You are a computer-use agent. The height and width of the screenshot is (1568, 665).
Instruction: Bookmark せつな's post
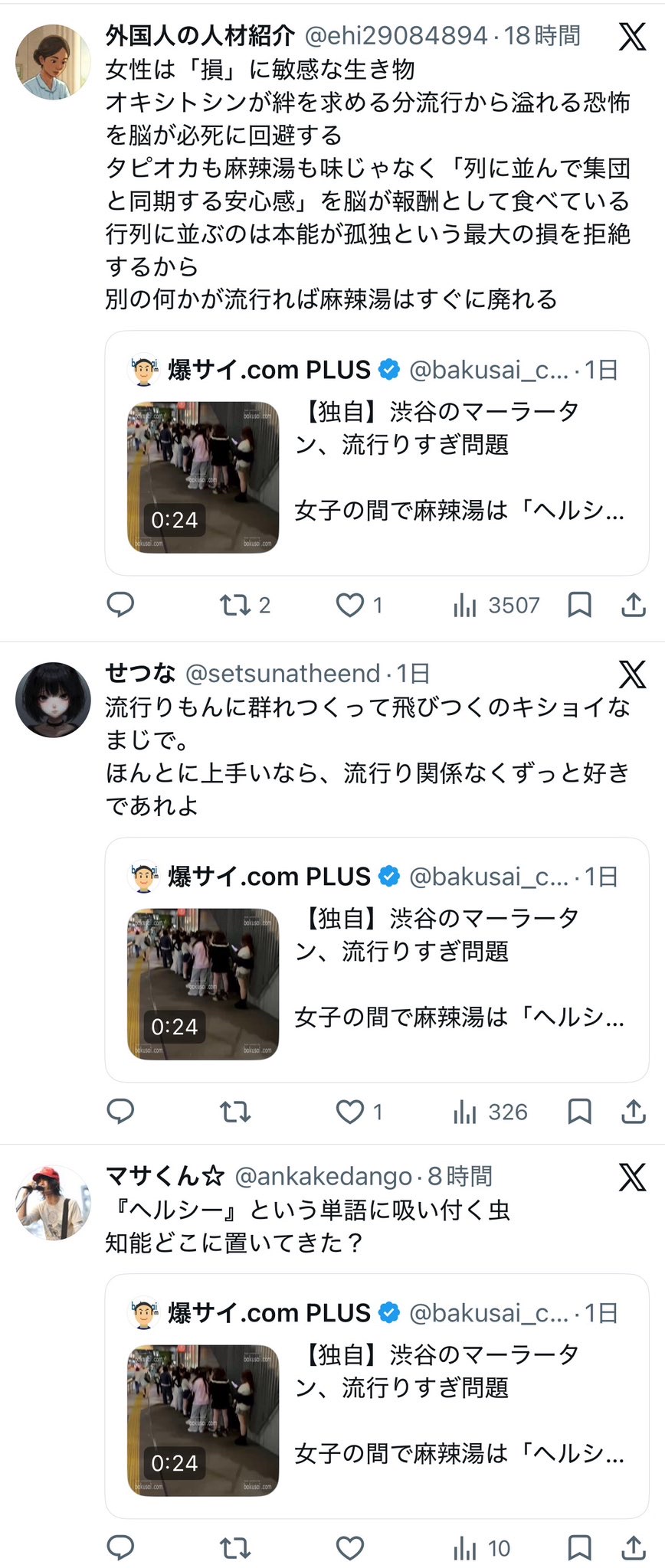[x=579, y=1112]
